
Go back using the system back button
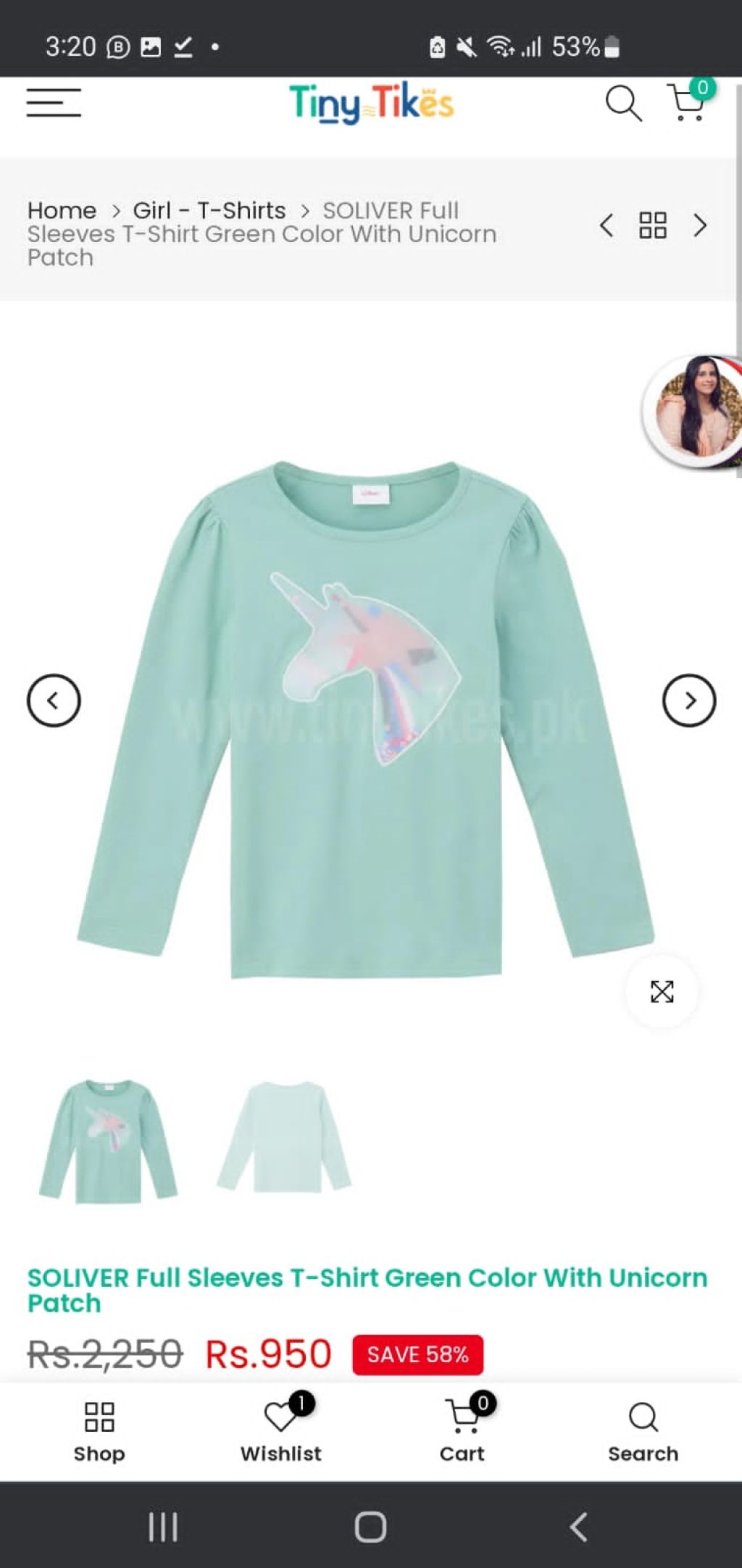(578, 1527)
